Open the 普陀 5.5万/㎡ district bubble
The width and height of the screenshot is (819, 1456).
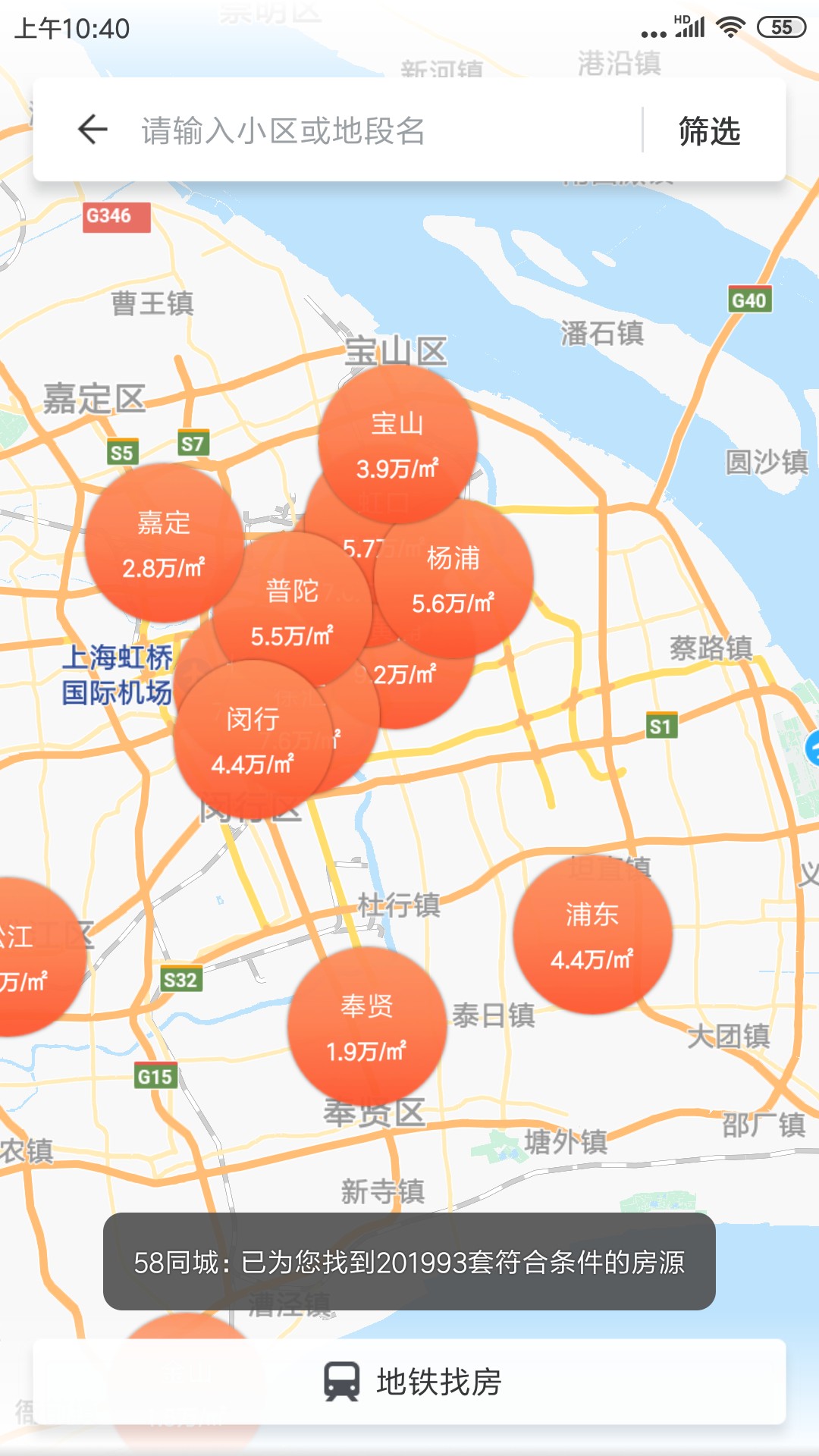coord(291,611)
